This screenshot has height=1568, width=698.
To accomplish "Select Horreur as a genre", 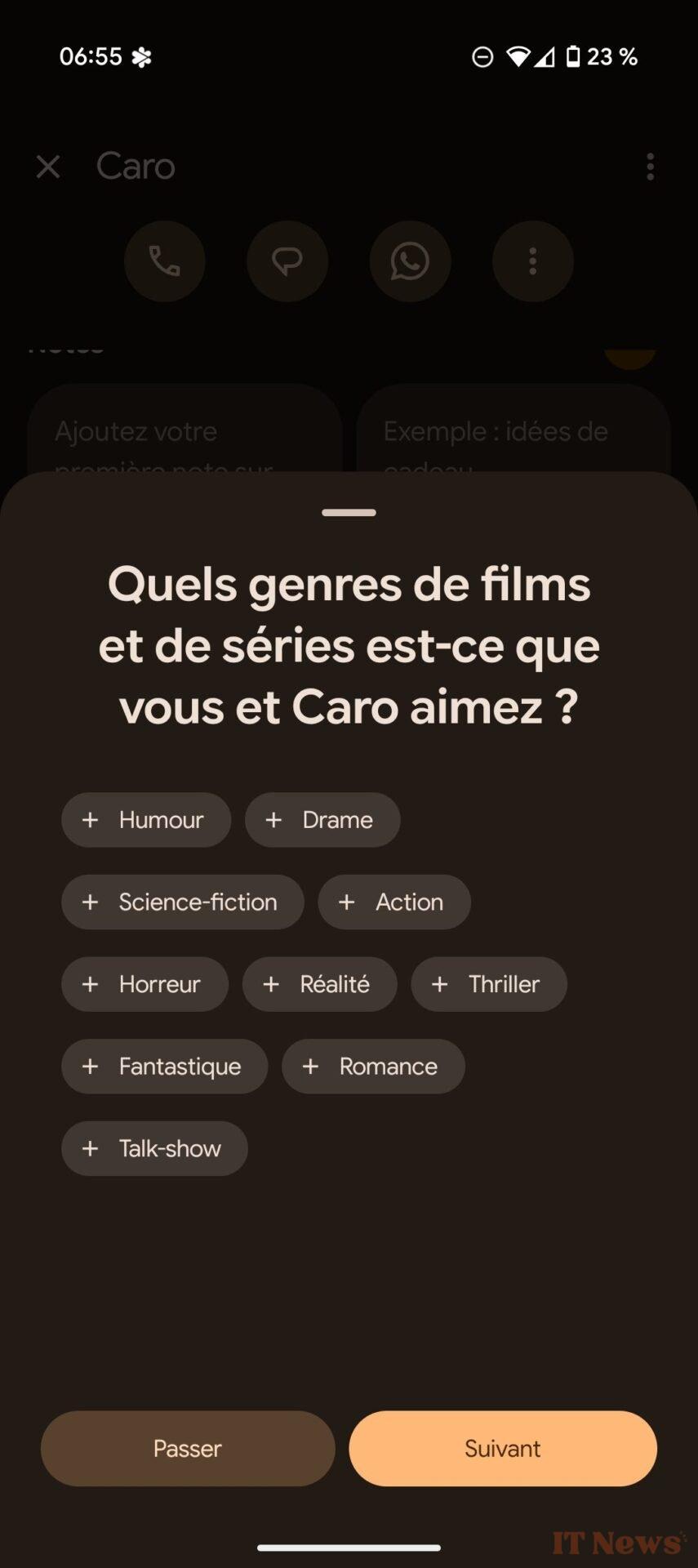I will (144, 984).
